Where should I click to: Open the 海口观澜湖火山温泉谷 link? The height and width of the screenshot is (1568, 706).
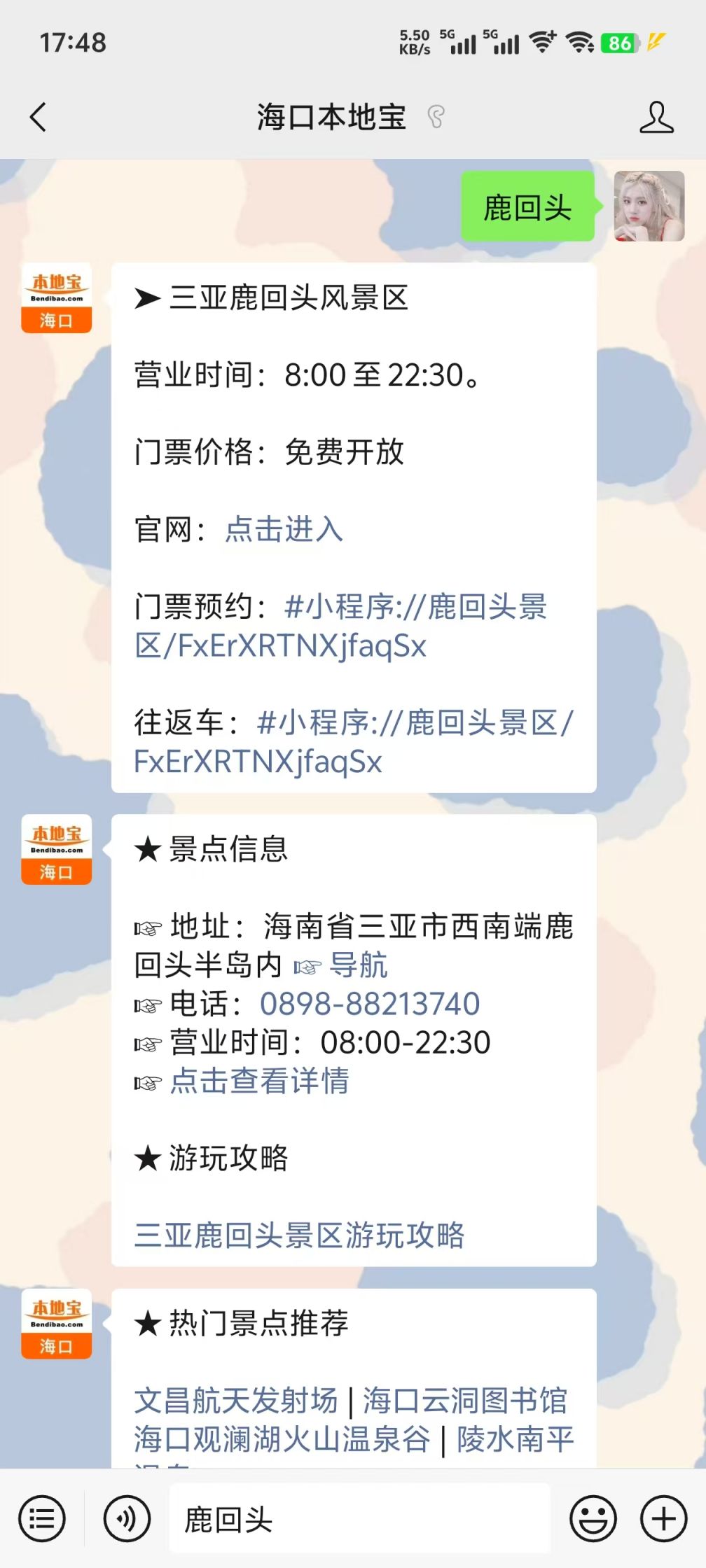(x=282, y=1439)
